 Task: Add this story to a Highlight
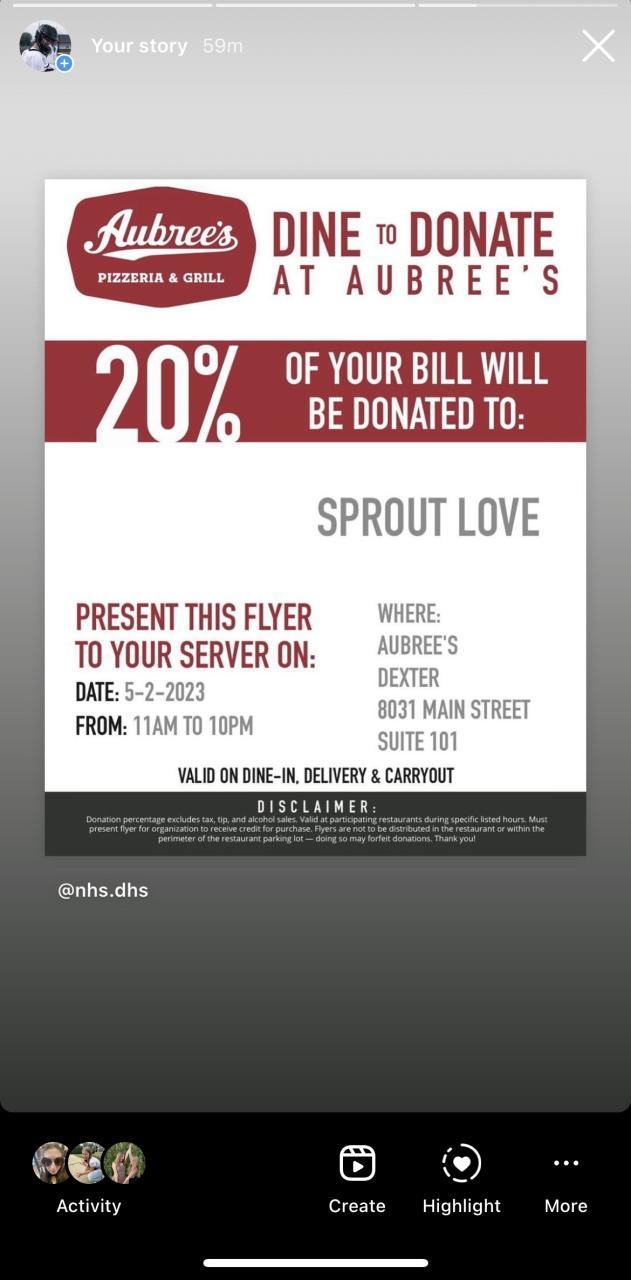[461, 1178]
